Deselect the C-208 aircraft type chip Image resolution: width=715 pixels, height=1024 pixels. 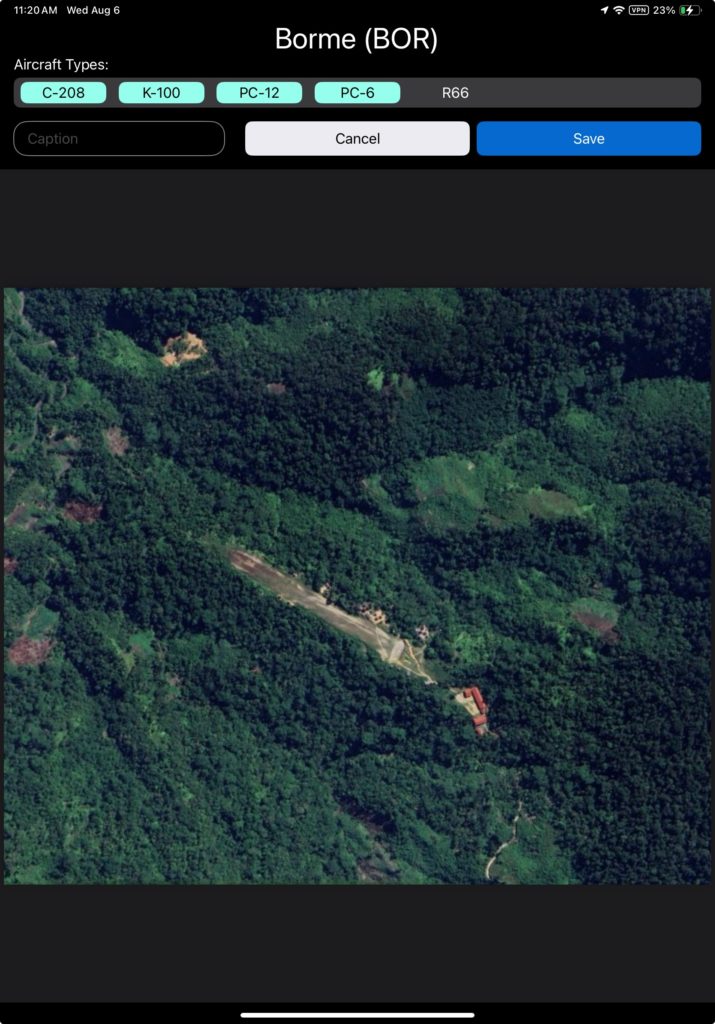(62, 93)
